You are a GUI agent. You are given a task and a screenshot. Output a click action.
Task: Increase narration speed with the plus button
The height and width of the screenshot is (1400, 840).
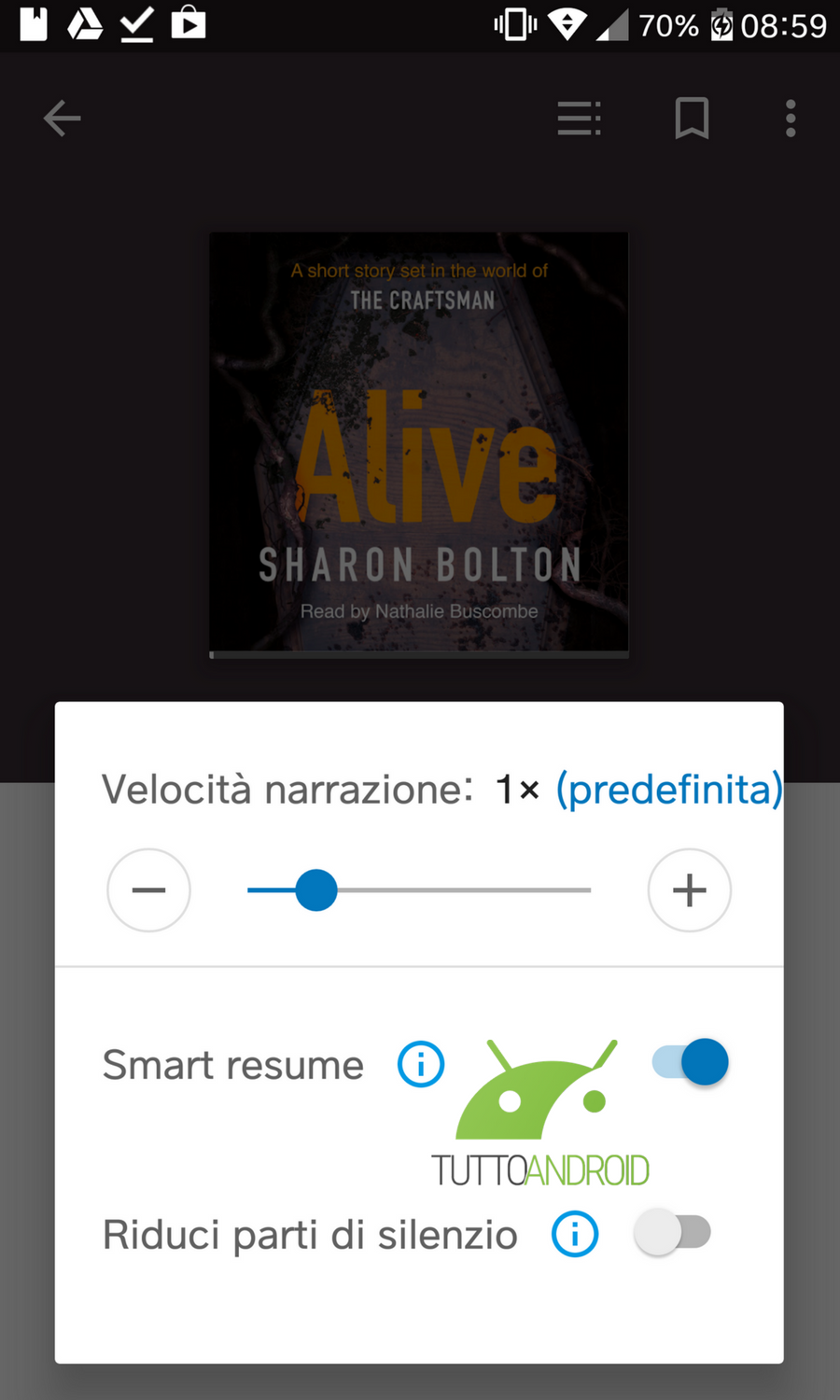pyautogui.click(x=690, y=890)
